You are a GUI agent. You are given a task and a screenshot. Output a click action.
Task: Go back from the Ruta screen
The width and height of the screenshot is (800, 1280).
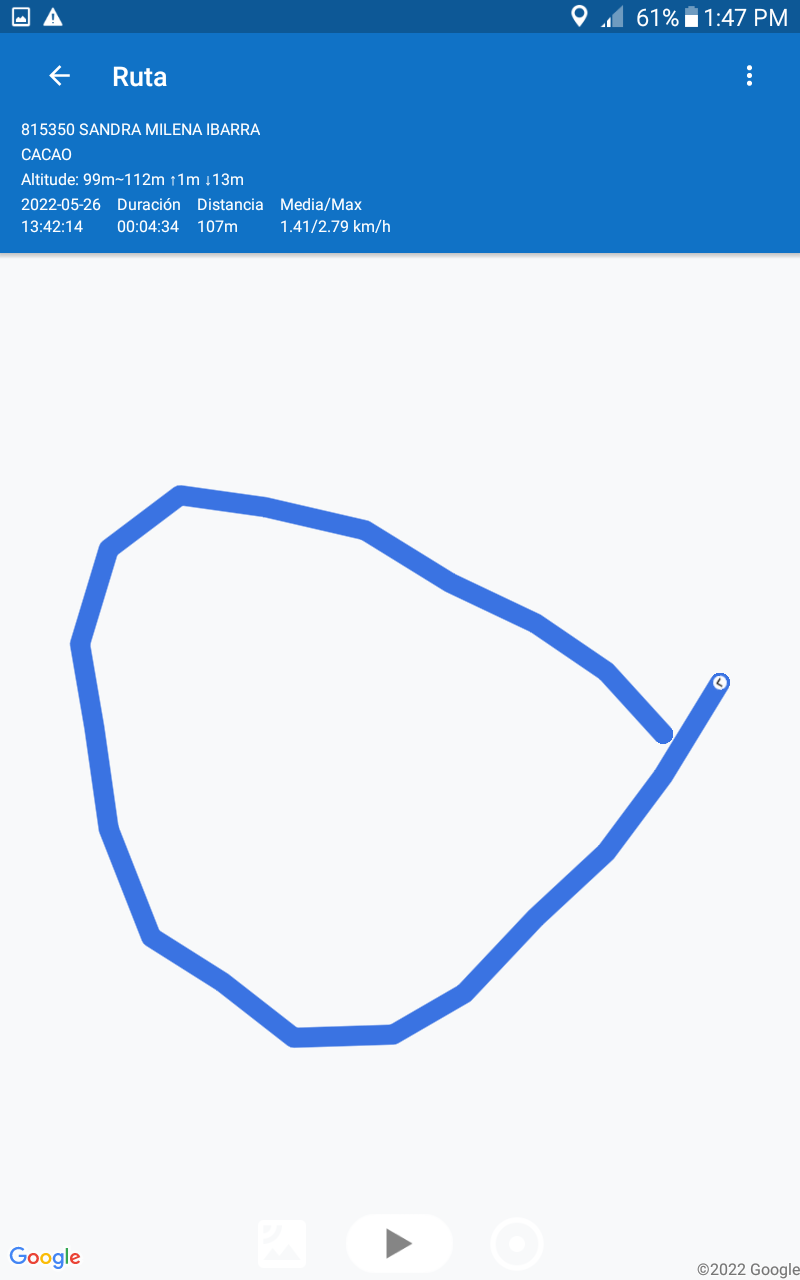60,76
